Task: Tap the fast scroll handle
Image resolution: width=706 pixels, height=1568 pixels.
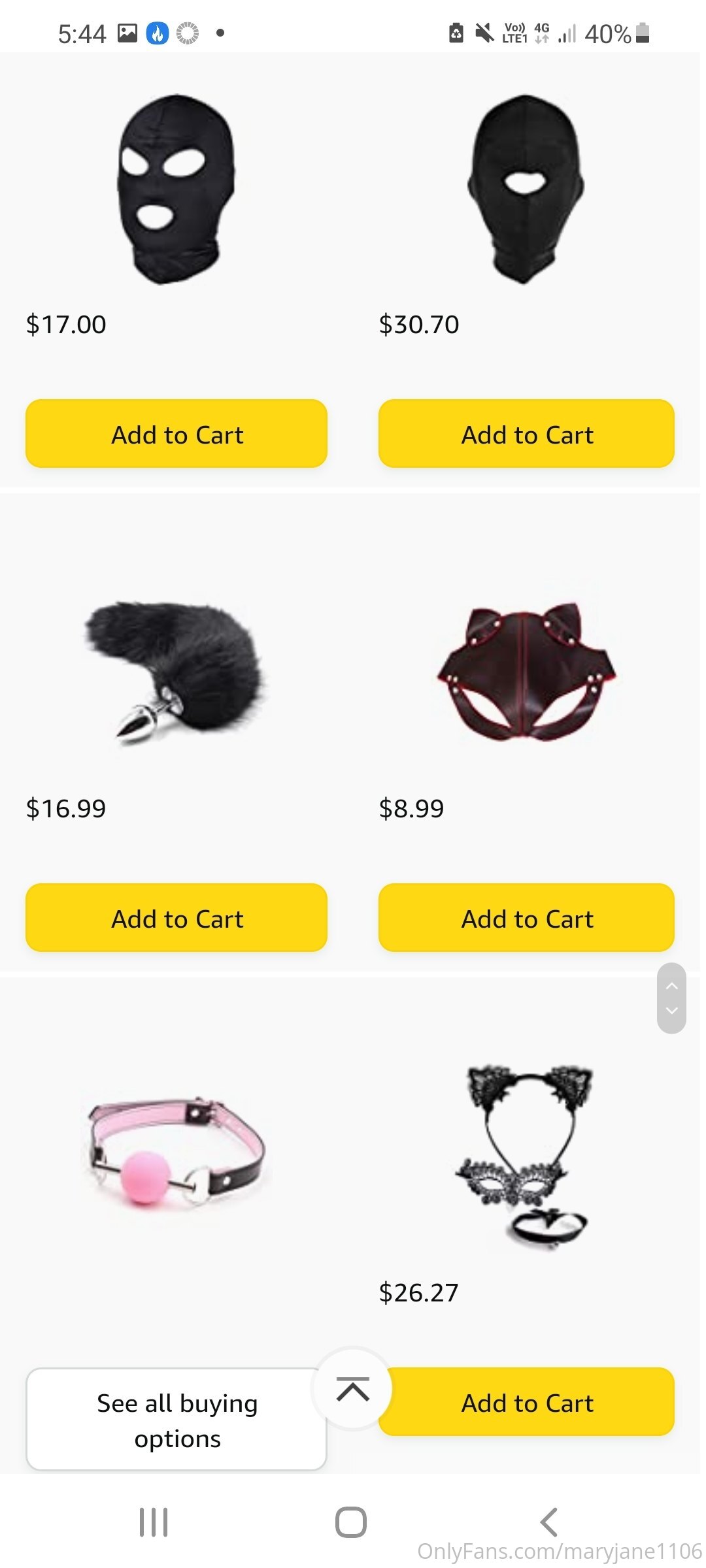Action: tap(671, 998)
